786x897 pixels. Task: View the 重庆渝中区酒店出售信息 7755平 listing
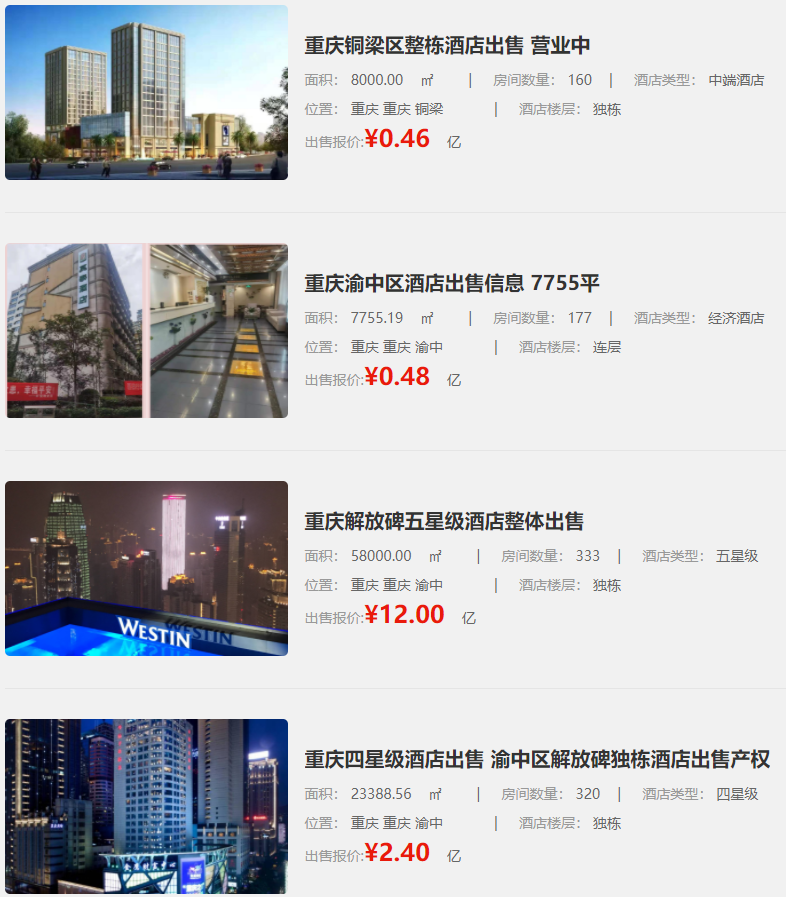(x=451, y=284)
